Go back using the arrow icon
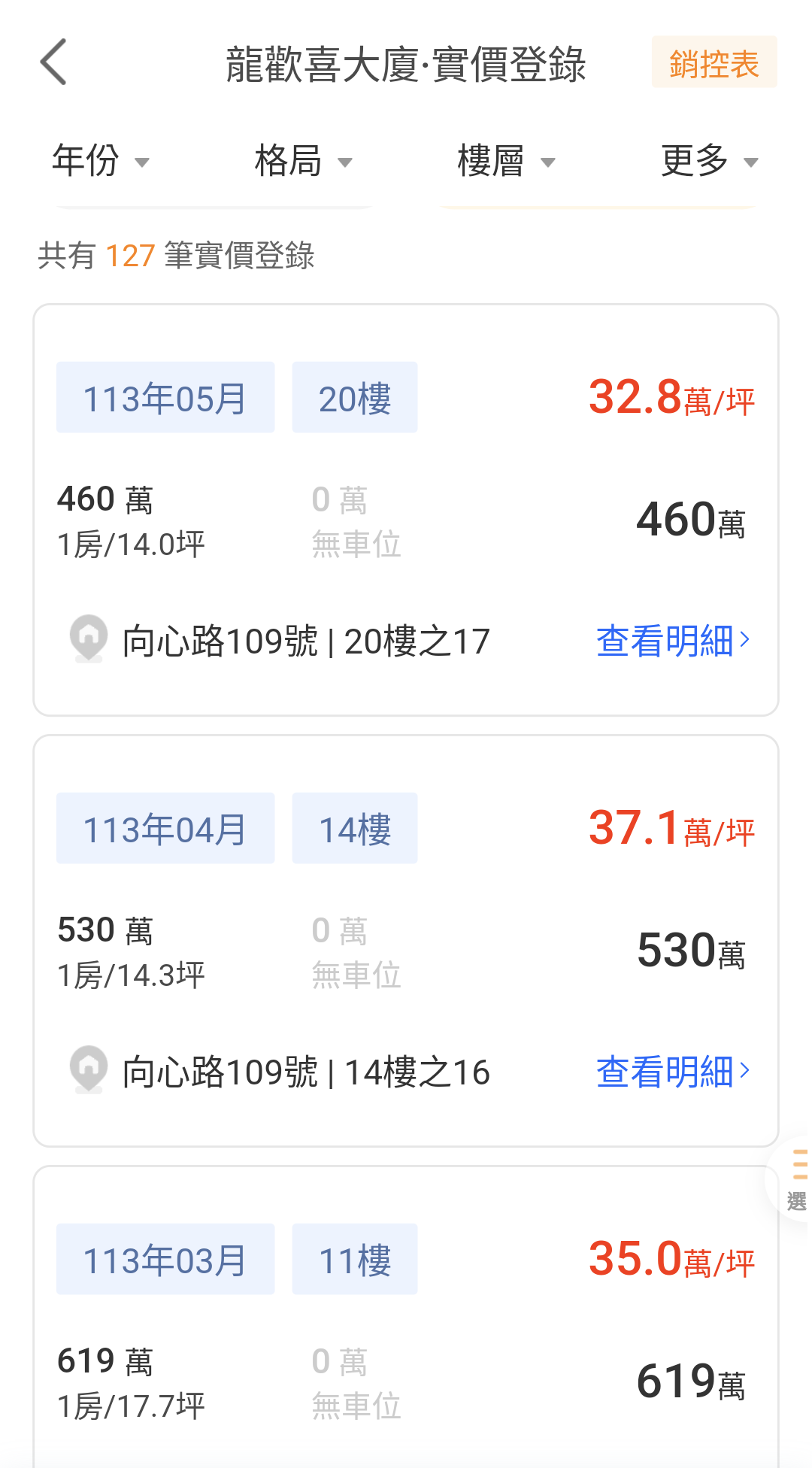 click(53, 62)
